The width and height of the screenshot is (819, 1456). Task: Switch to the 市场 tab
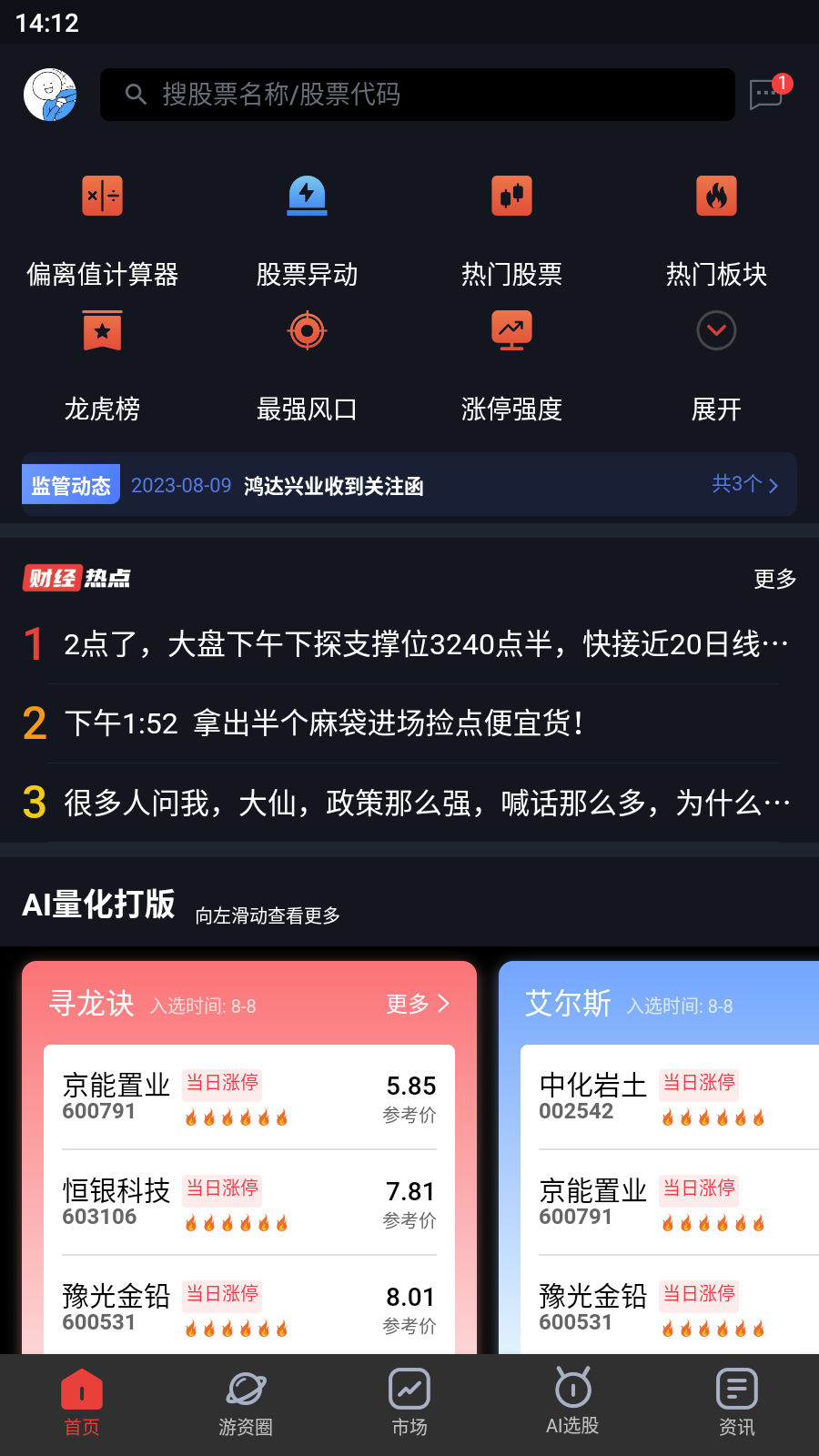point(409,1401)
